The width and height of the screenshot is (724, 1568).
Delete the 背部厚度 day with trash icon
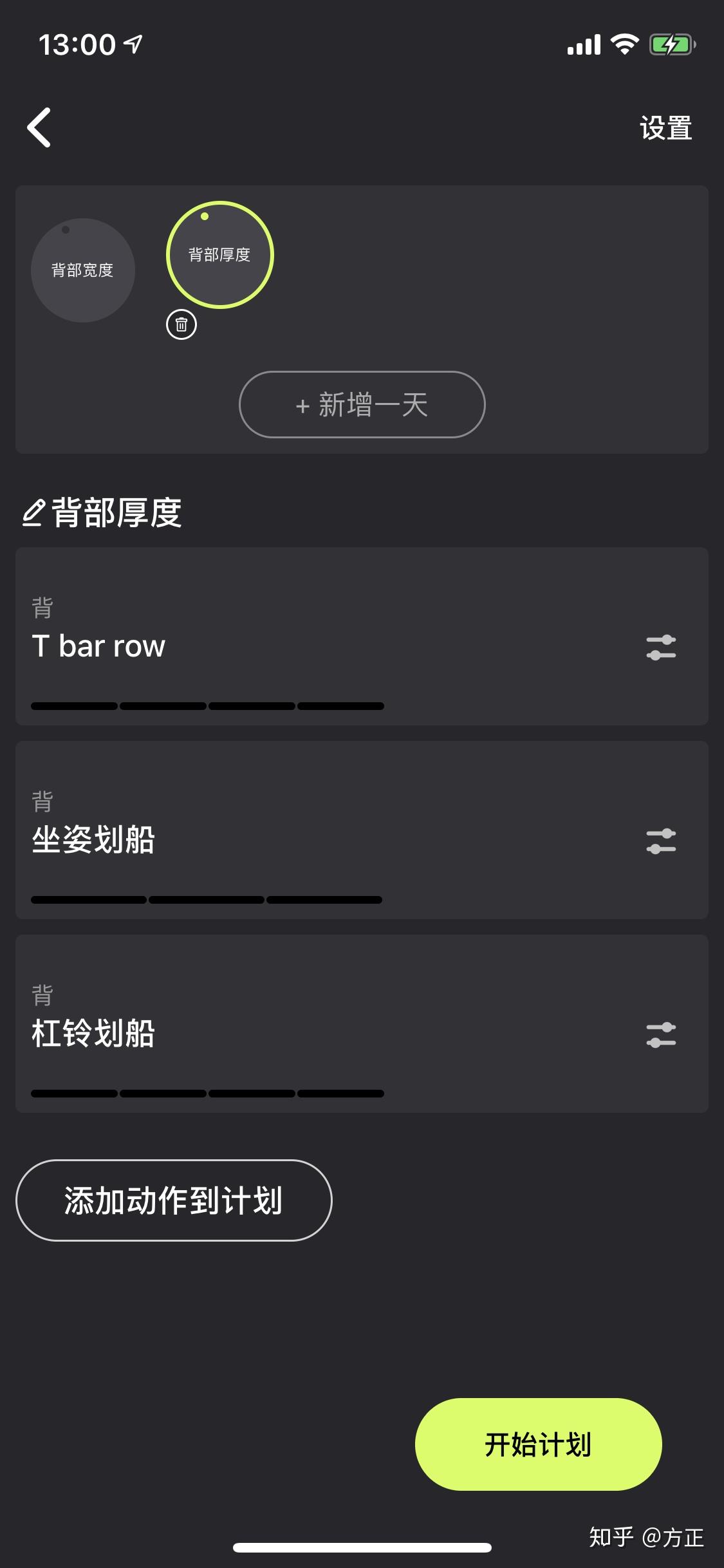point(181,324)
